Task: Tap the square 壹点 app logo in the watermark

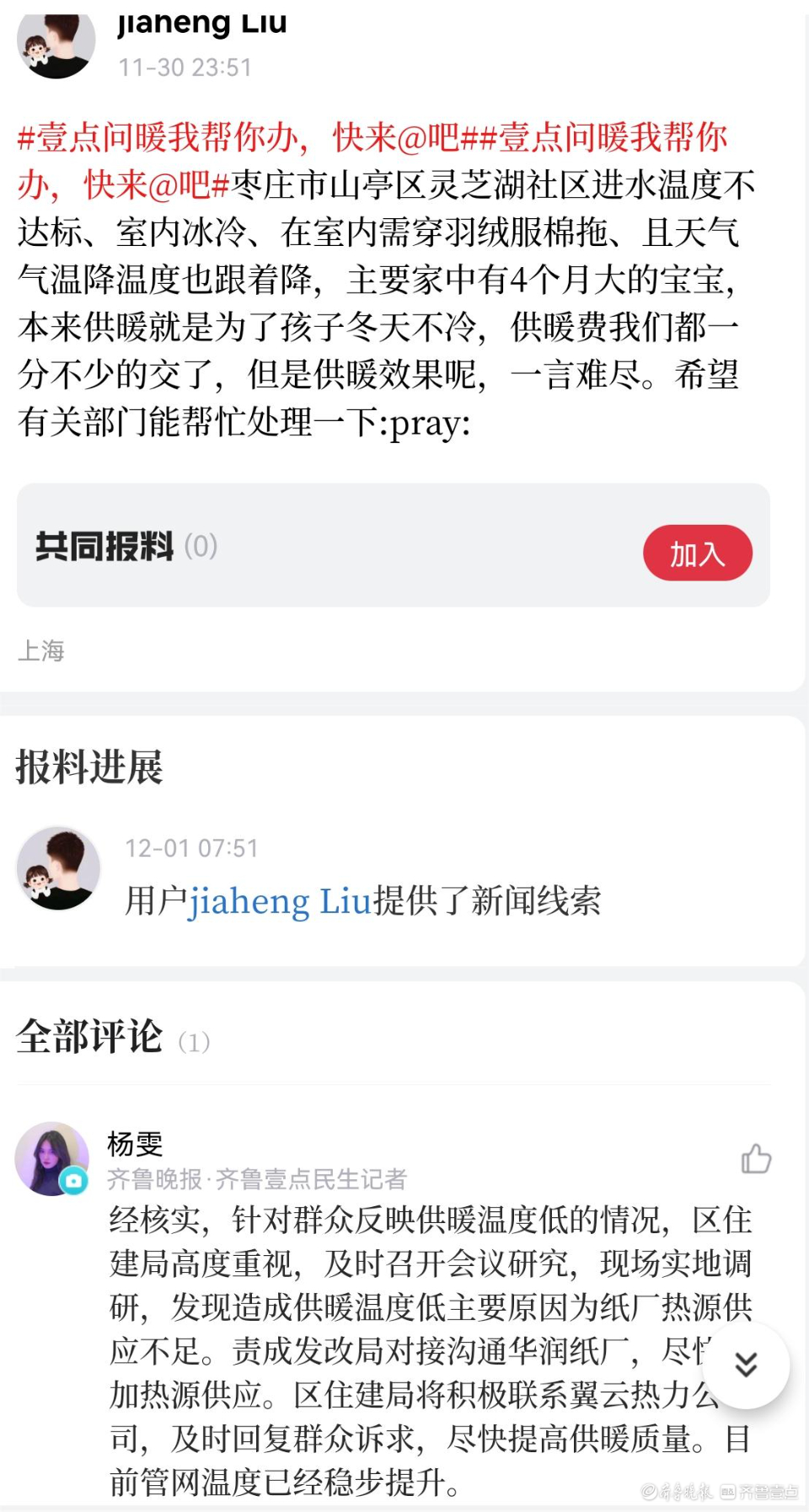Action: (726, 1493)
